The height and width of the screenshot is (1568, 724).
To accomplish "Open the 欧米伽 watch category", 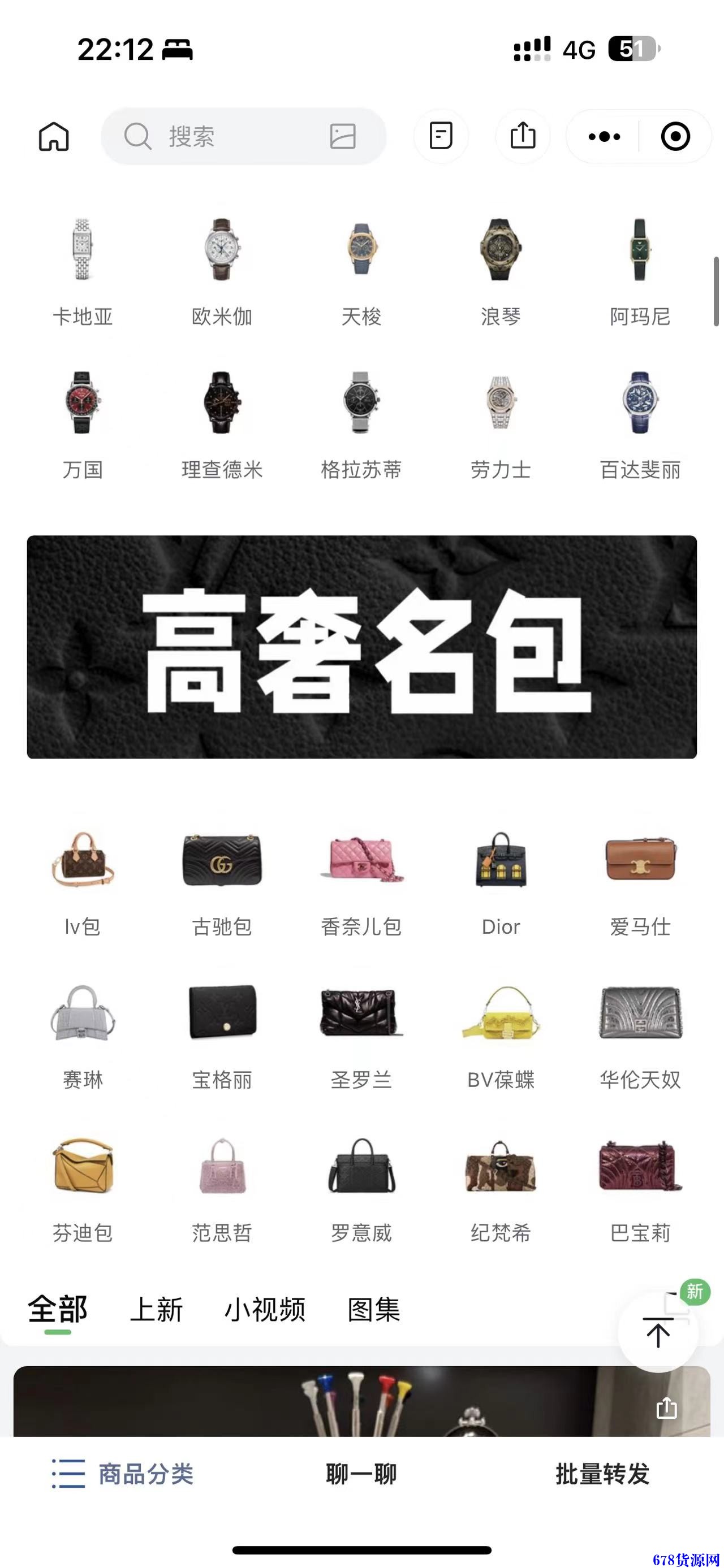I will [222, 271].
